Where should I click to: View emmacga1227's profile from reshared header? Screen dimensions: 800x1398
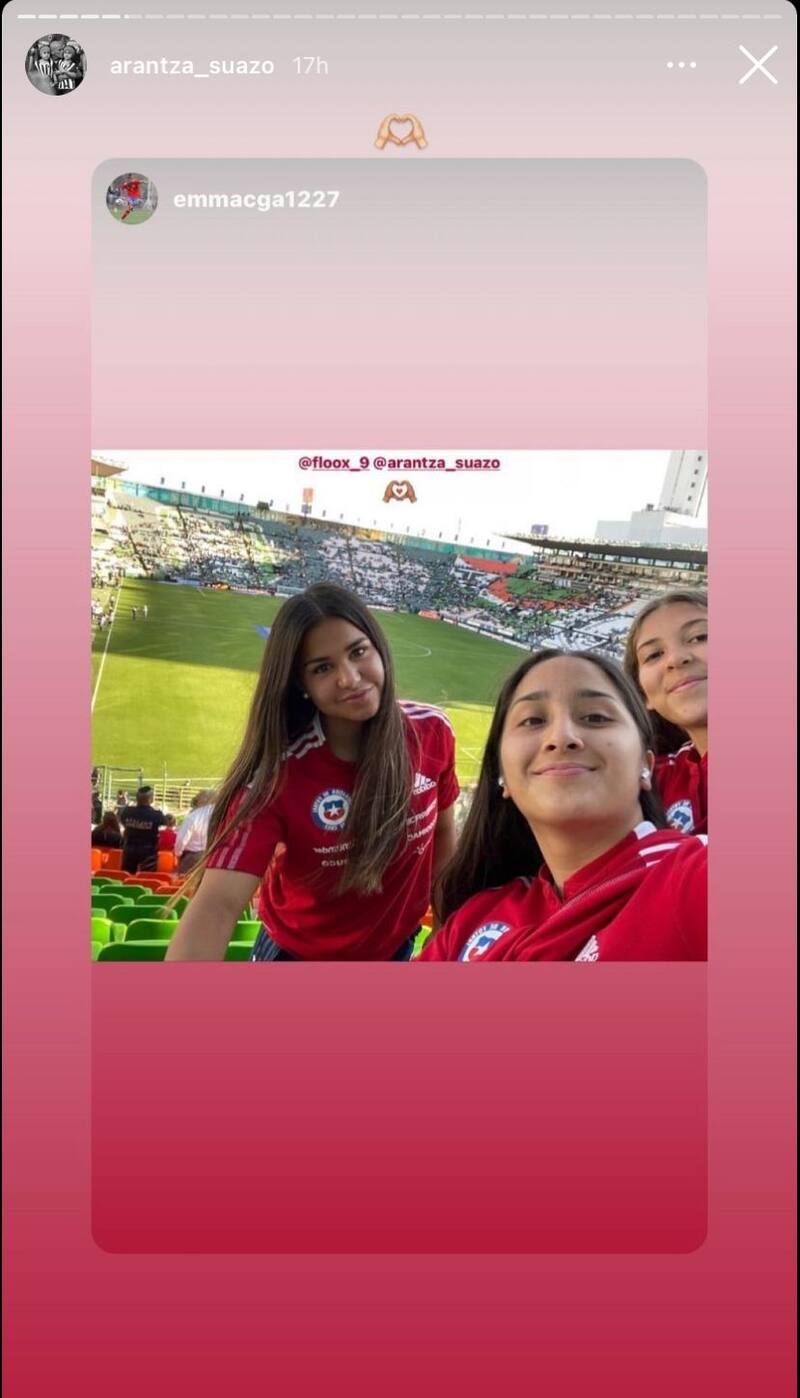(x=255, y=199)
